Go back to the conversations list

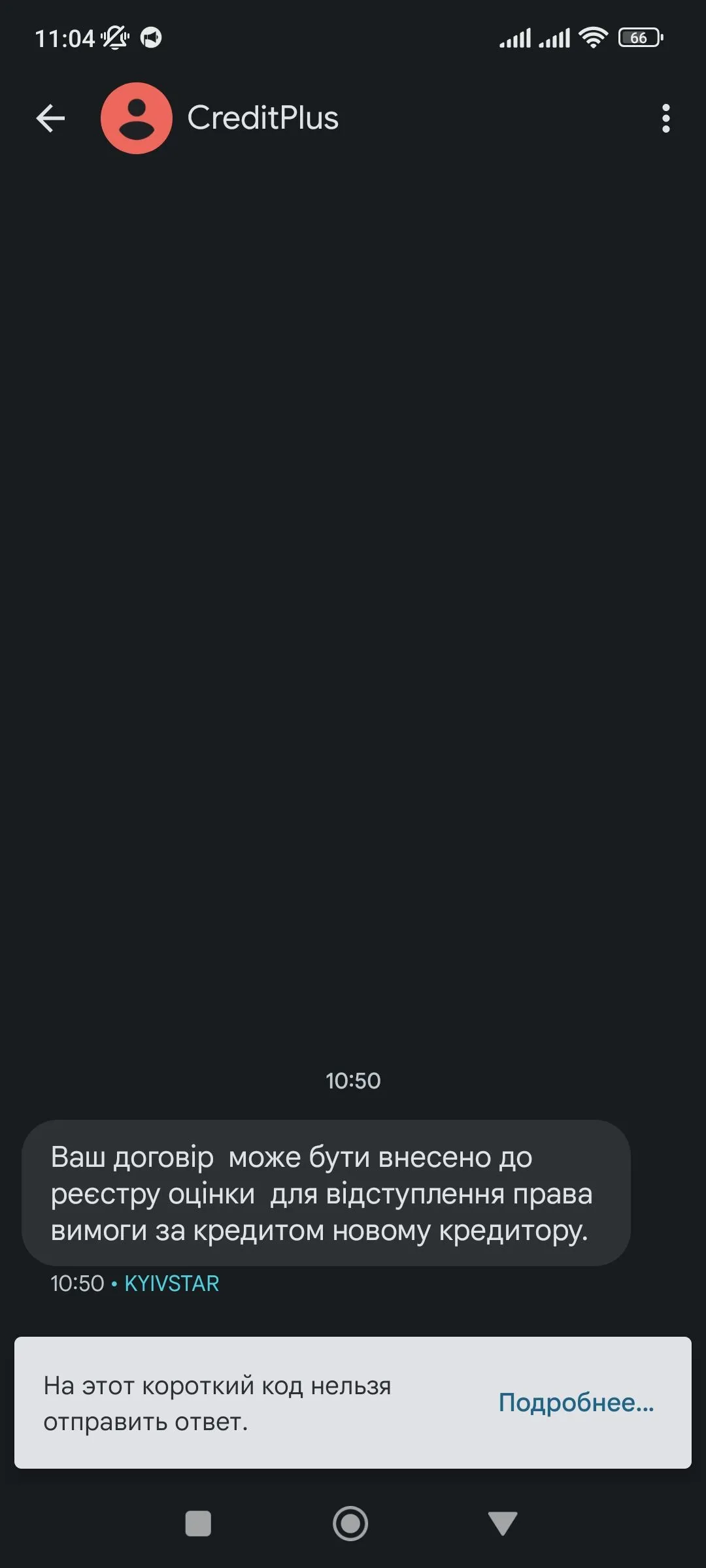[x=50, y=118]
